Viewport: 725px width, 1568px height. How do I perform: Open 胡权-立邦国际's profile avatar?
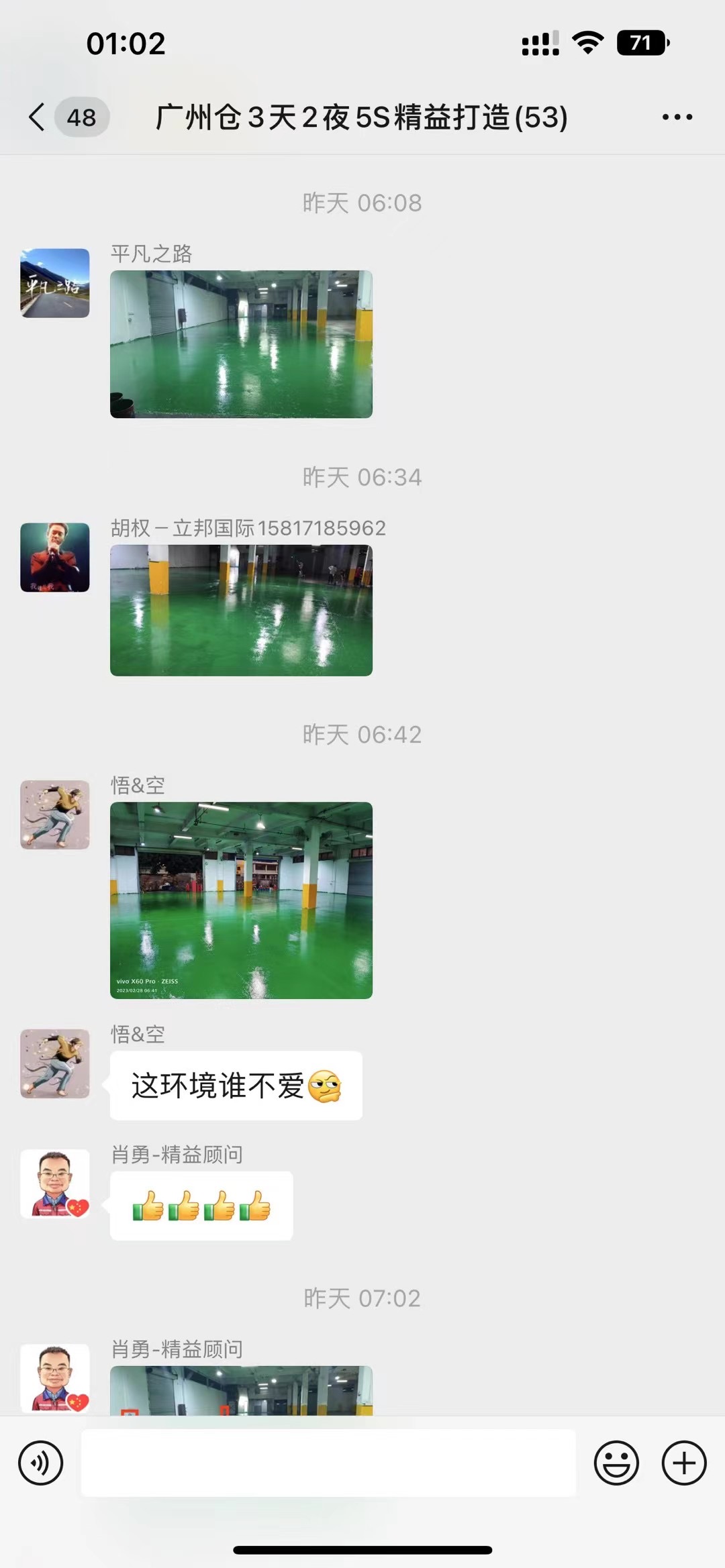tap(55, 558)
